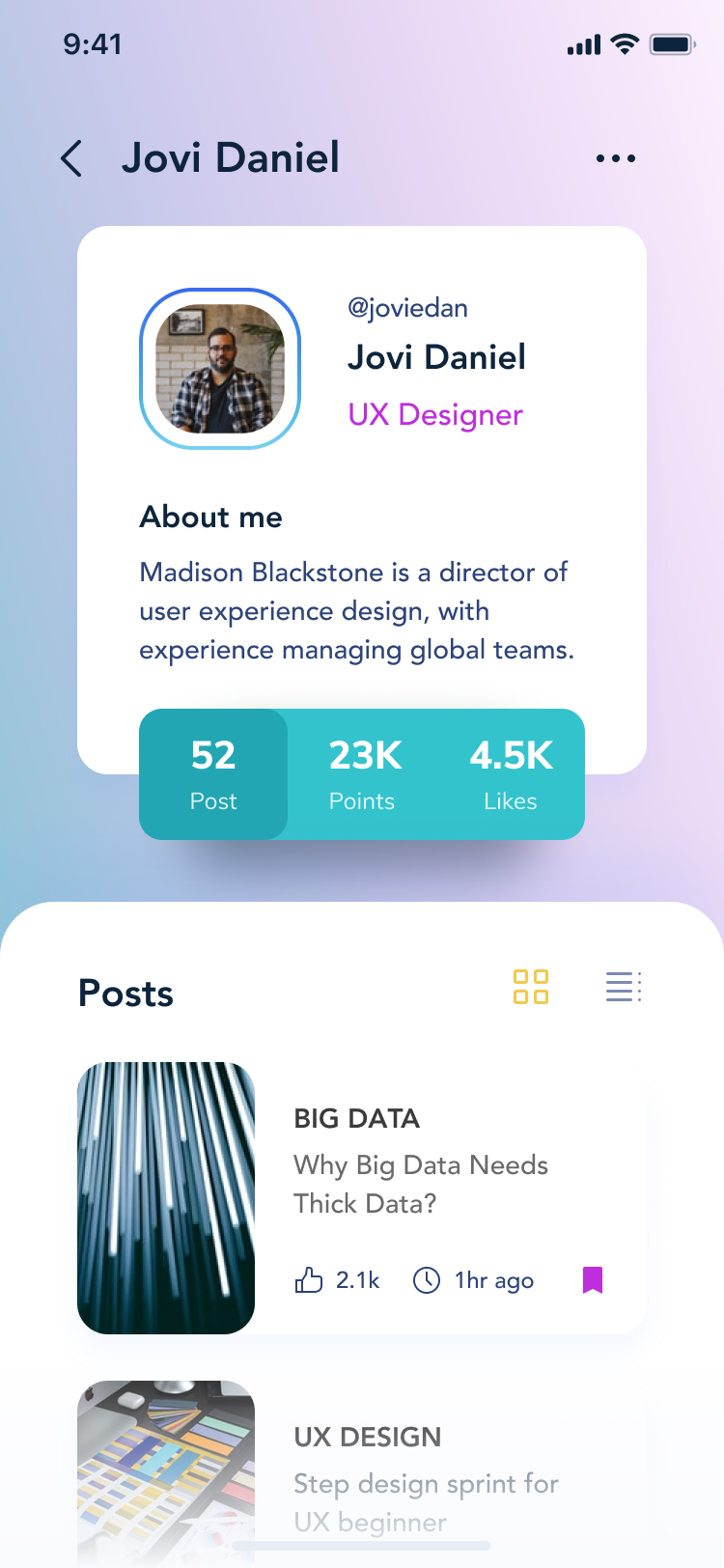This screenshot has height=1568, width=724.
Task: Select the 23K Points stat tab
Action: click(363, 774)
